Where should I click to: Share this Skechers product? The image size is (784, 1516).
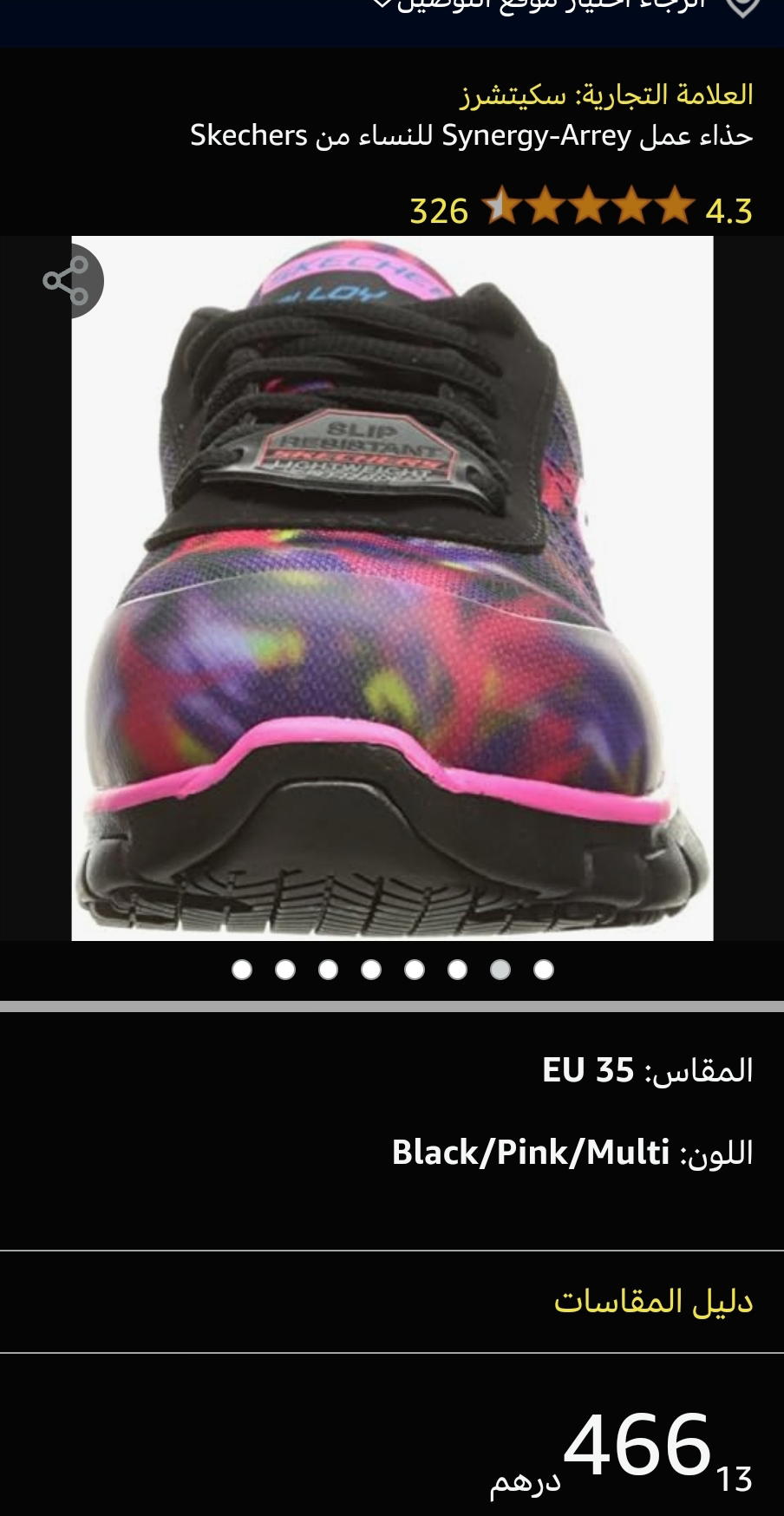click(67, 280)
